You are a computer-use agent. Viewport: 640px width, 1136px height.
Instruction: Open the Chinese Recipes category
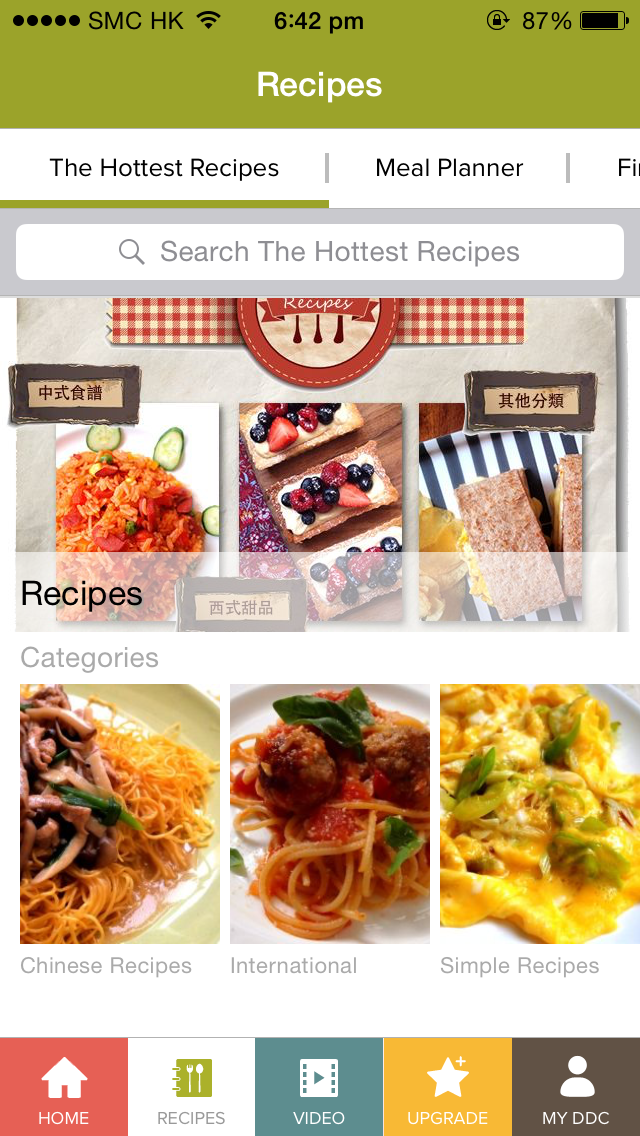120,814
